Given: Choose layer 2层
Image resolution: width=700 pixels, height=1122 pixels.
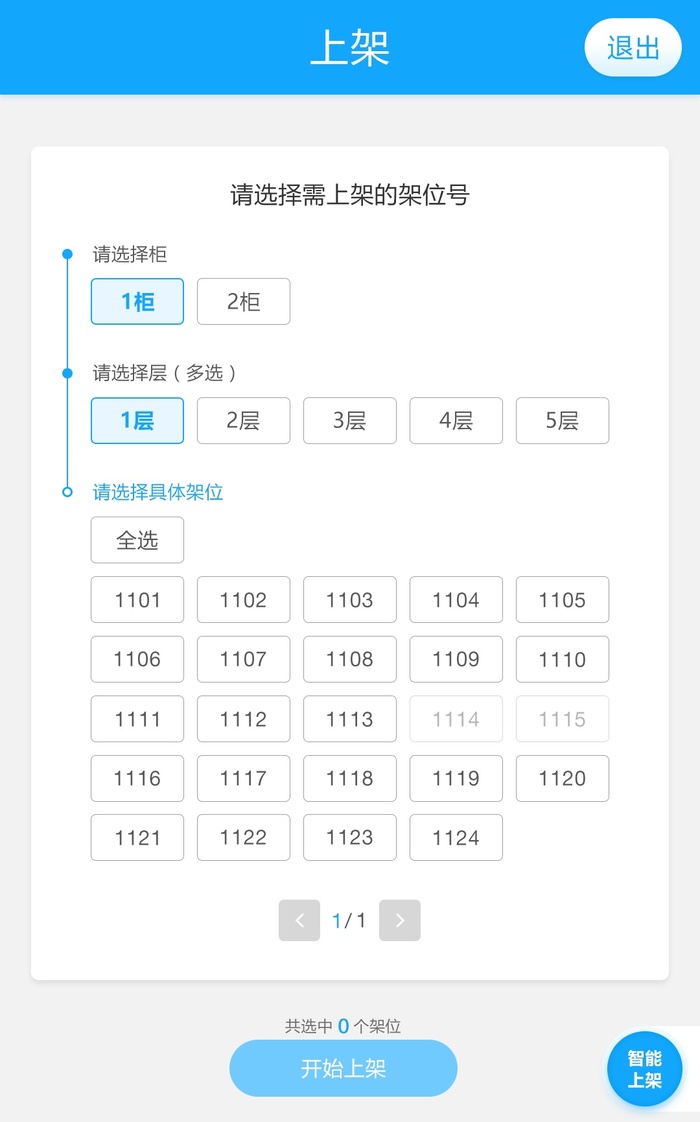Looking at the screenshot, I should click(243, 420).
